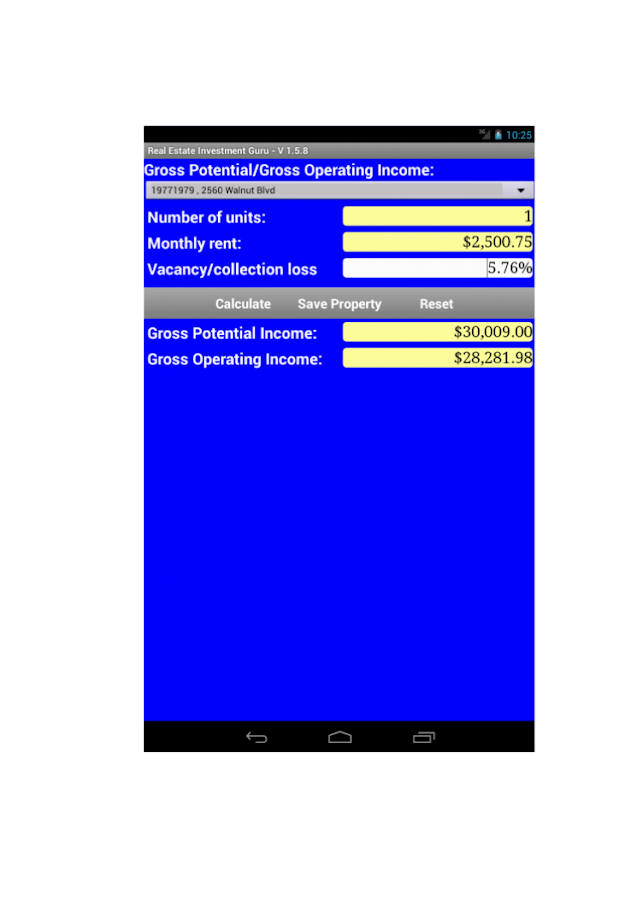
Task: Tap the Gross Potential Income field
Action: coord(437,333)
